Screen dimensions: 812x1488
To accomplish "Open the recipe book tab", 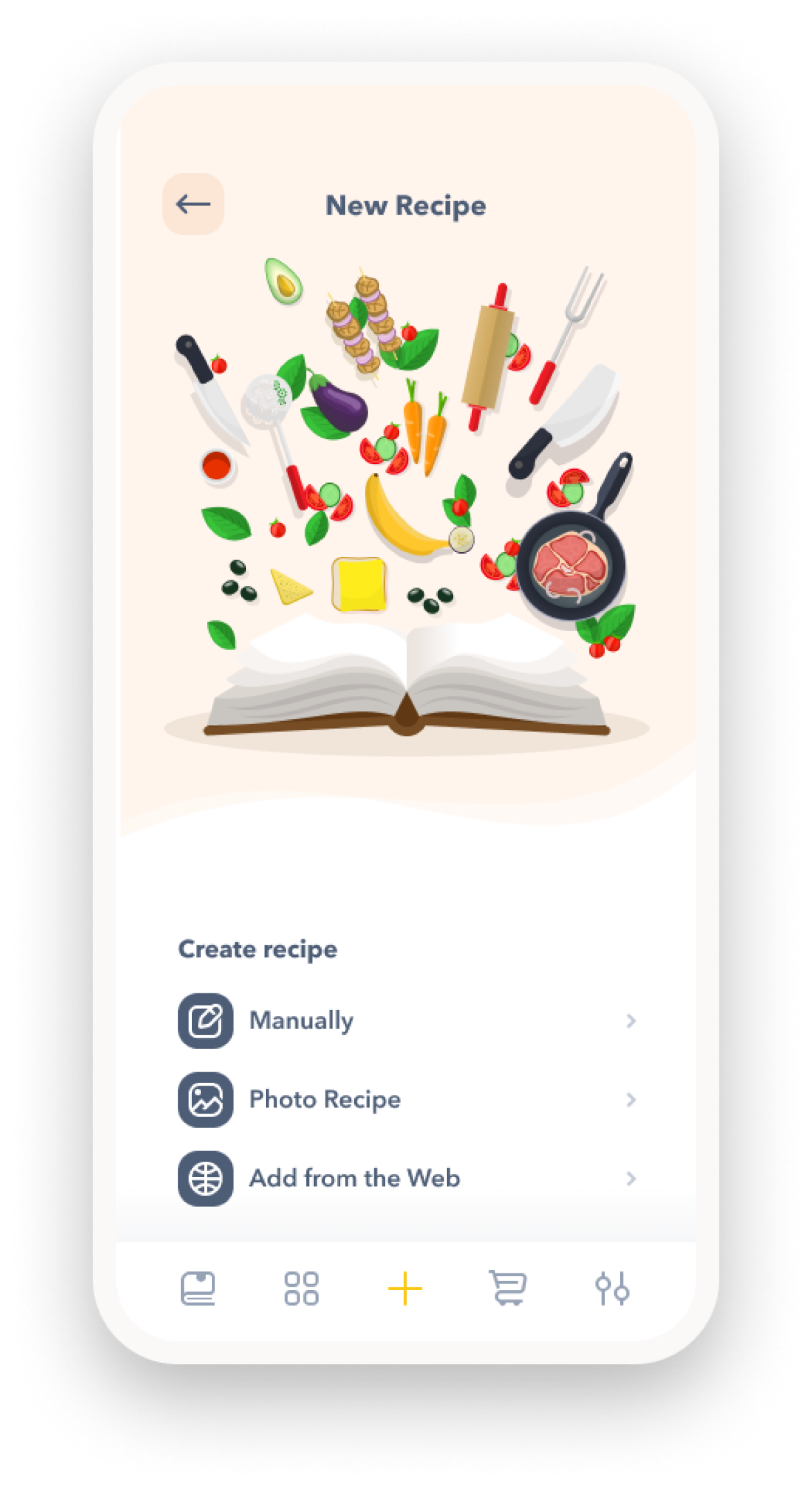I will (x=198, y=1288).
